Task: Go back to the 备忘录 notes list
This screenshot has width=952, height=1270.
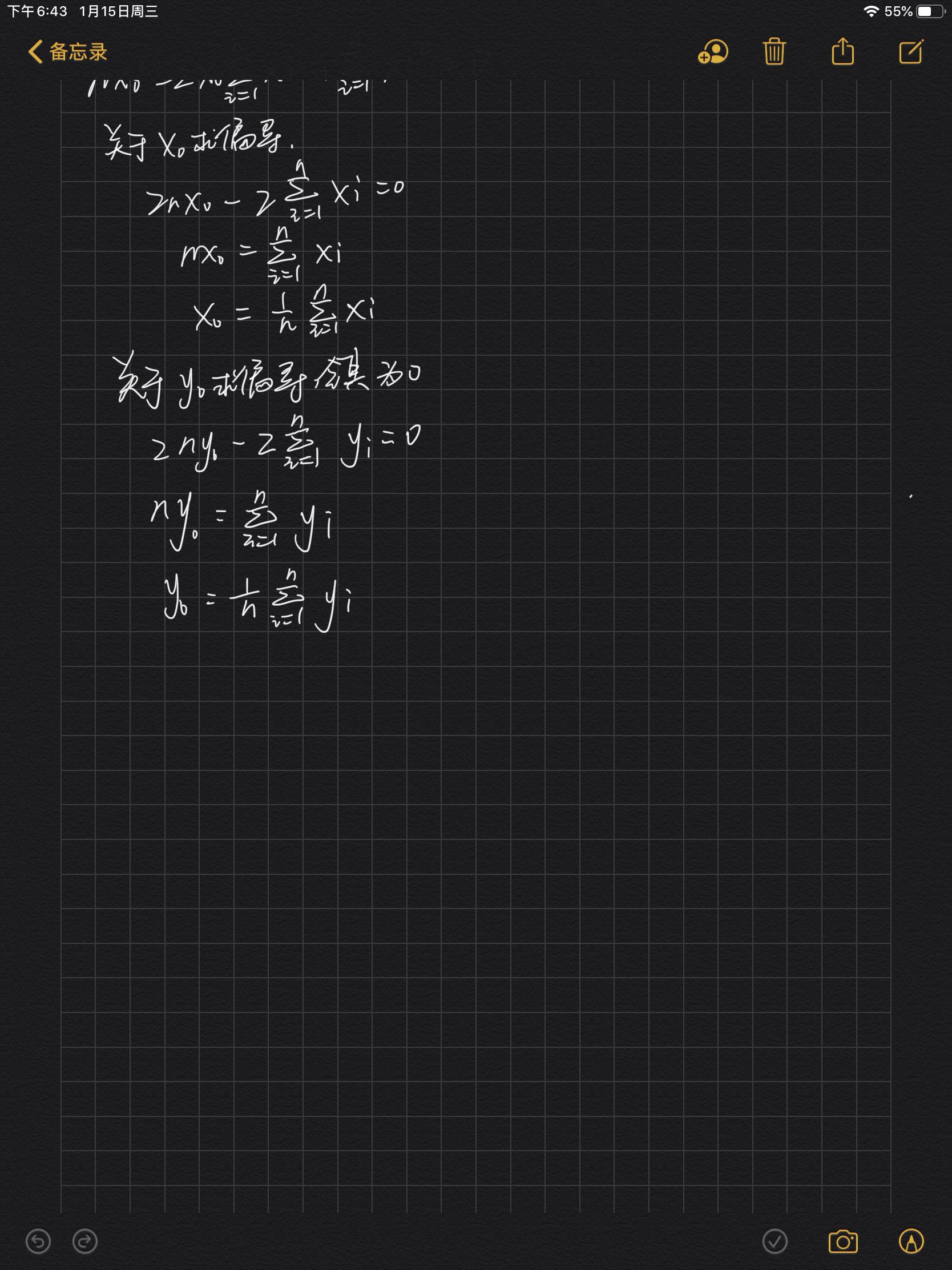Action: pyautogui.click(x=67, y=51)
